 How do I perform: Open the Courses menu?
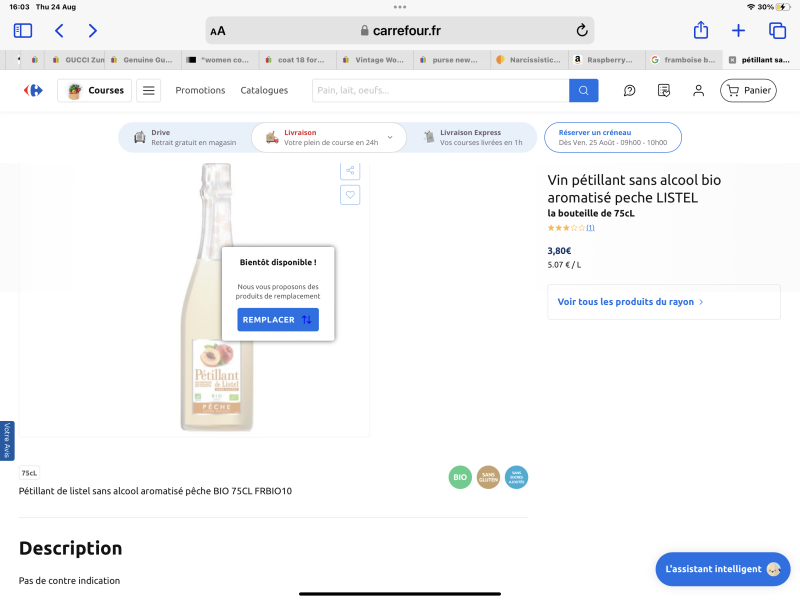click(x=95, y=91)
